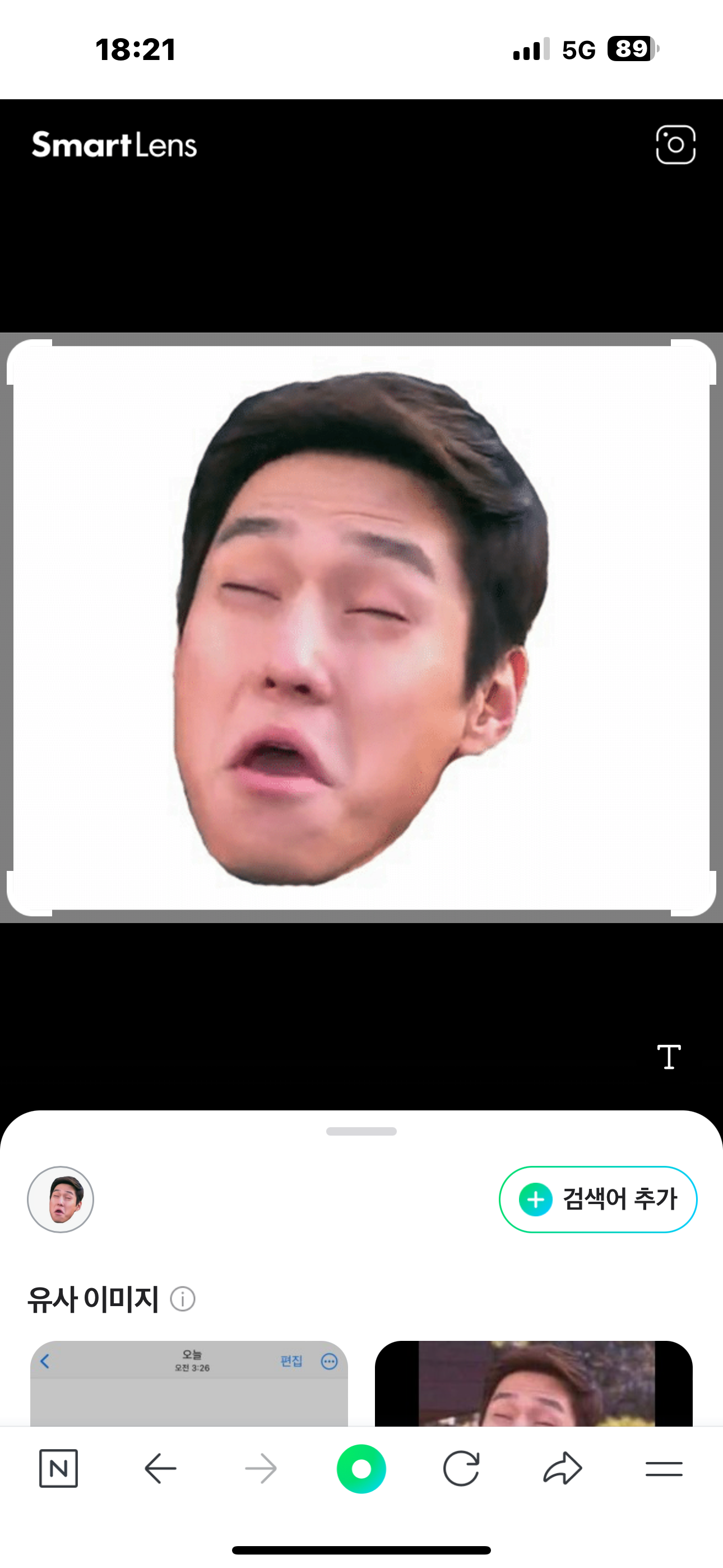Tap the 검색어 추가 button
This screenshot has height=1568, width=723.
(x=597, y=1200)
